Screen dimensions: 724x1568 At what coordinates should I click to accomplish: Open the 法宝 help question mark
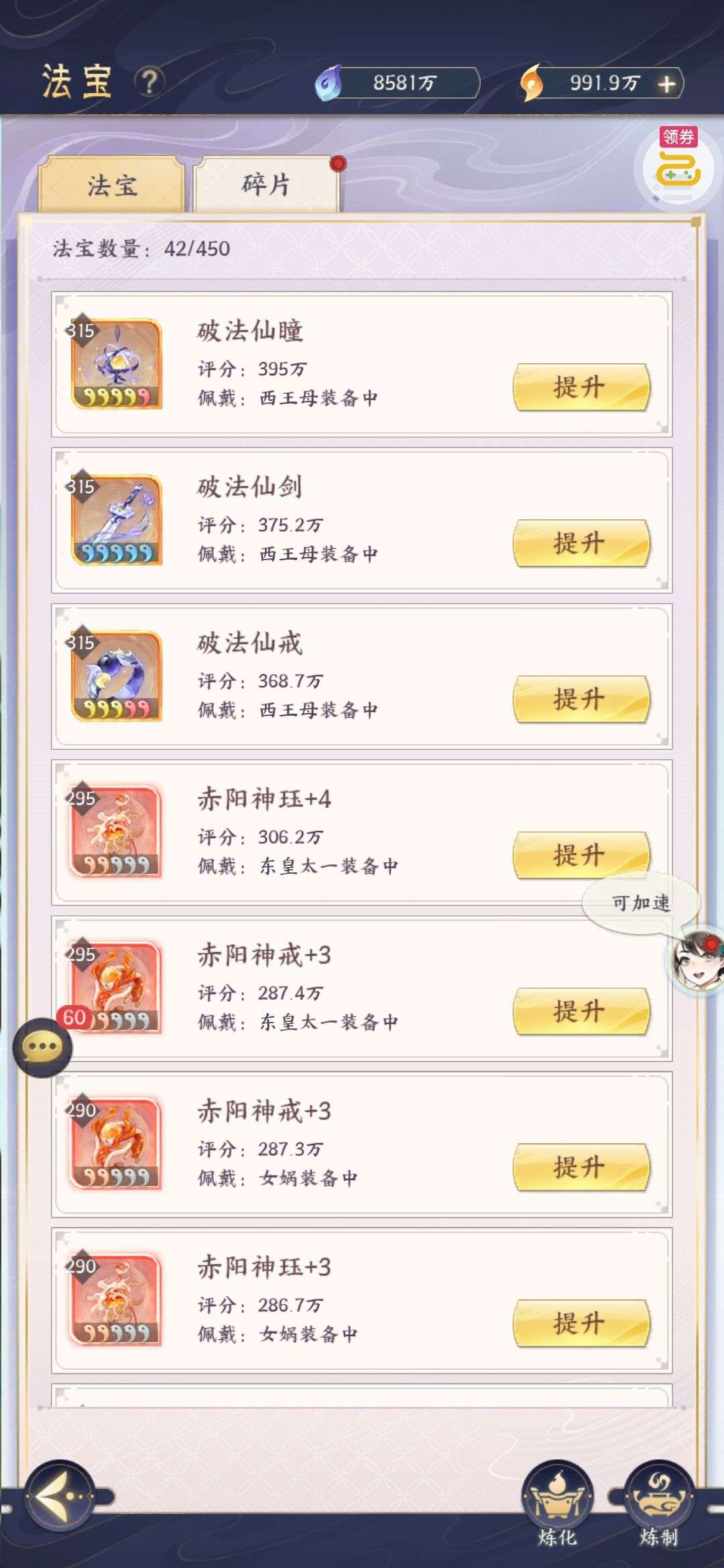[149, 82]
